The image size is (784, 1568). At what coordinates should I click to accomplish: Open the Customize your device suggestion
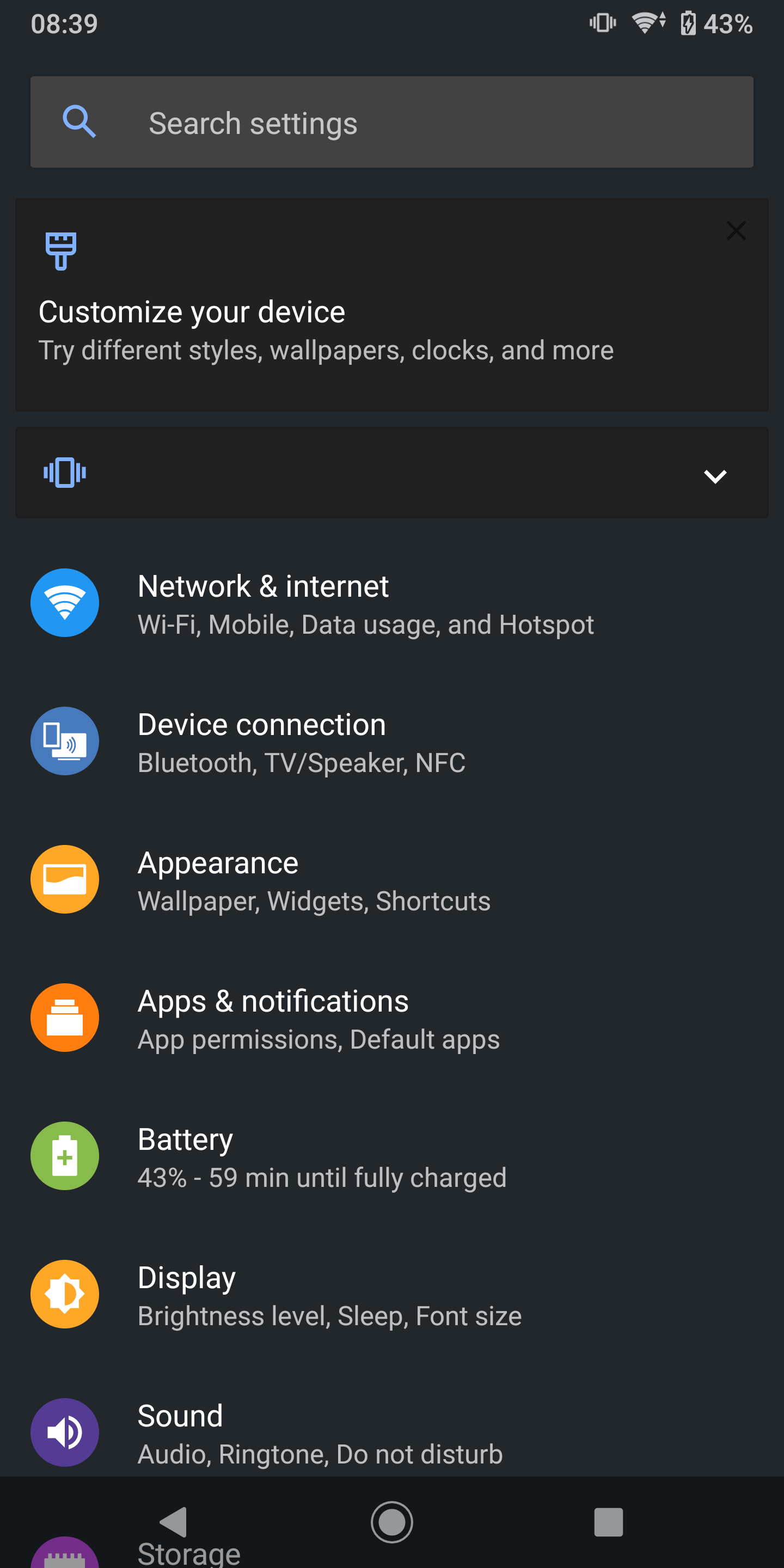tap(392, 305)
